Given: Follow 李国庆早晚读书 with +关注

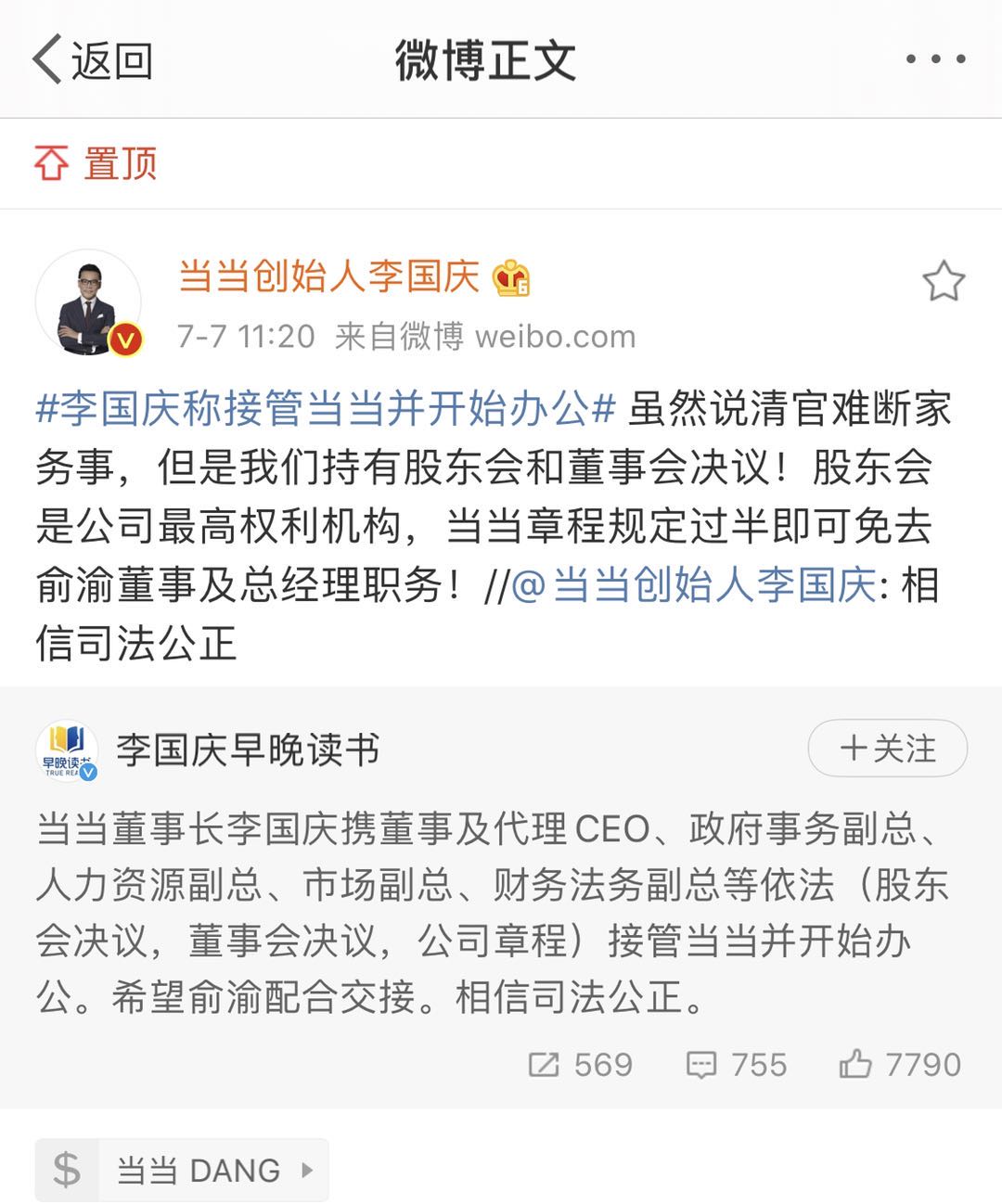Looking at the screenshot, I should click(887, 748).
